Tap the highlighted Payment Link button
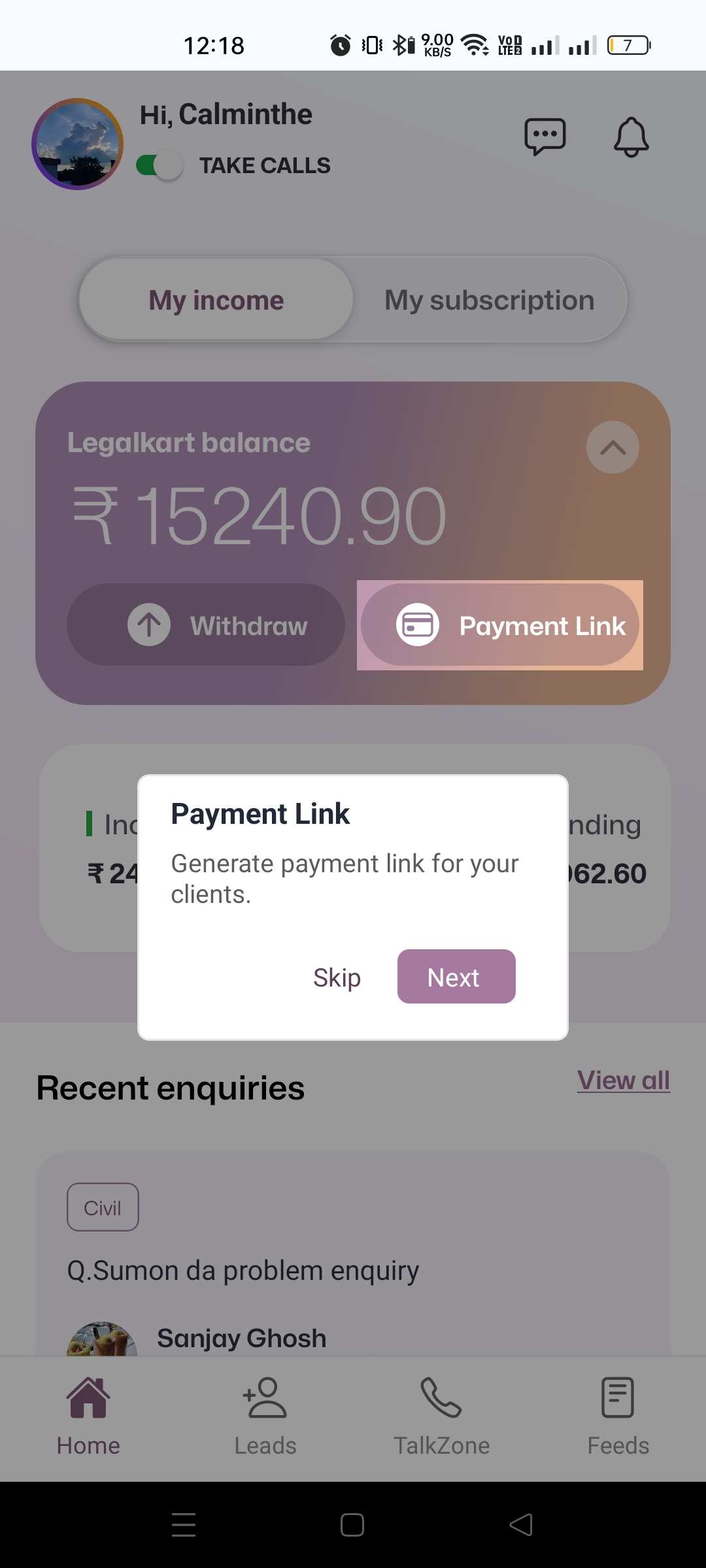 [x=500, y=625]
